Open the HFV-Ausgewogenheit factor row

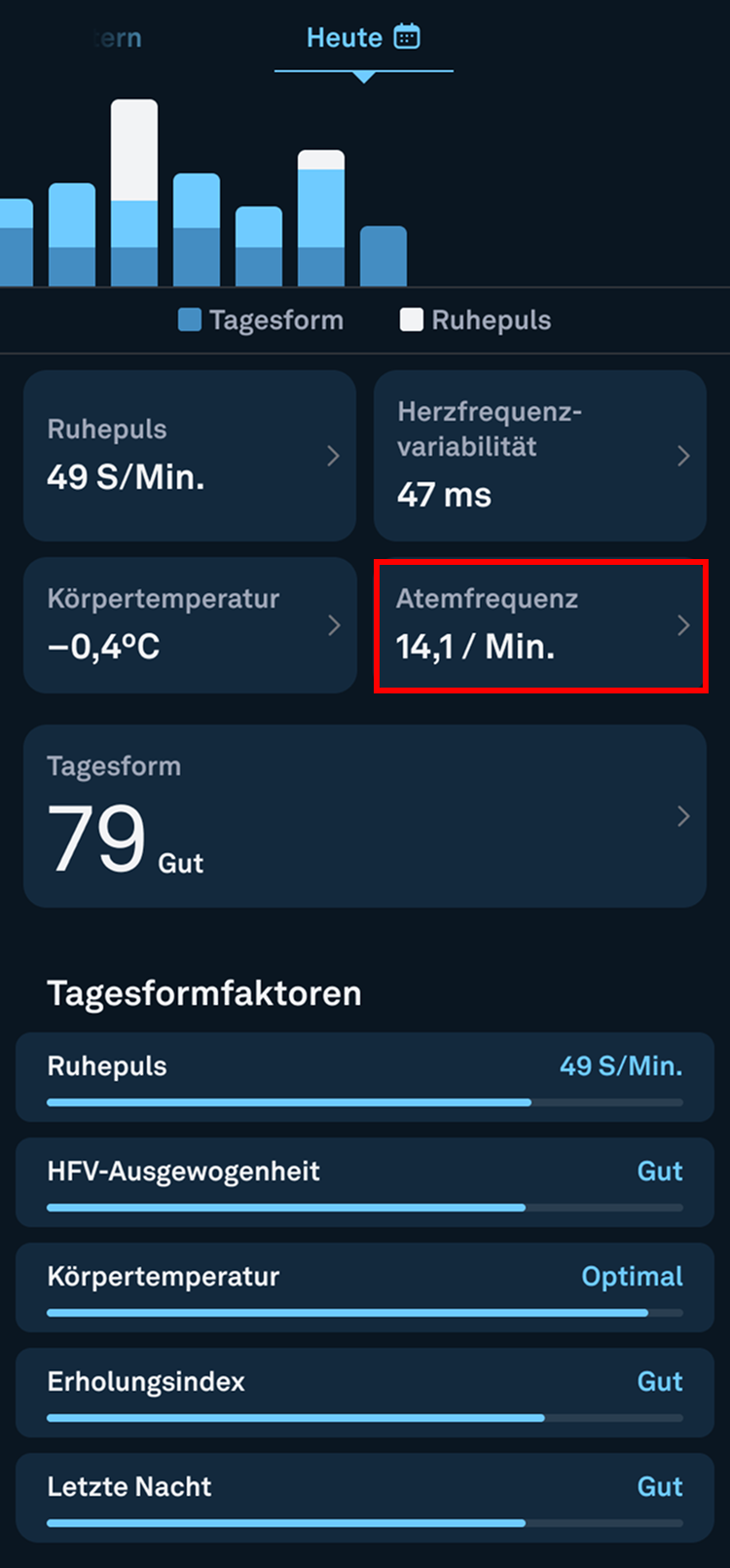tap(365, 1182)
